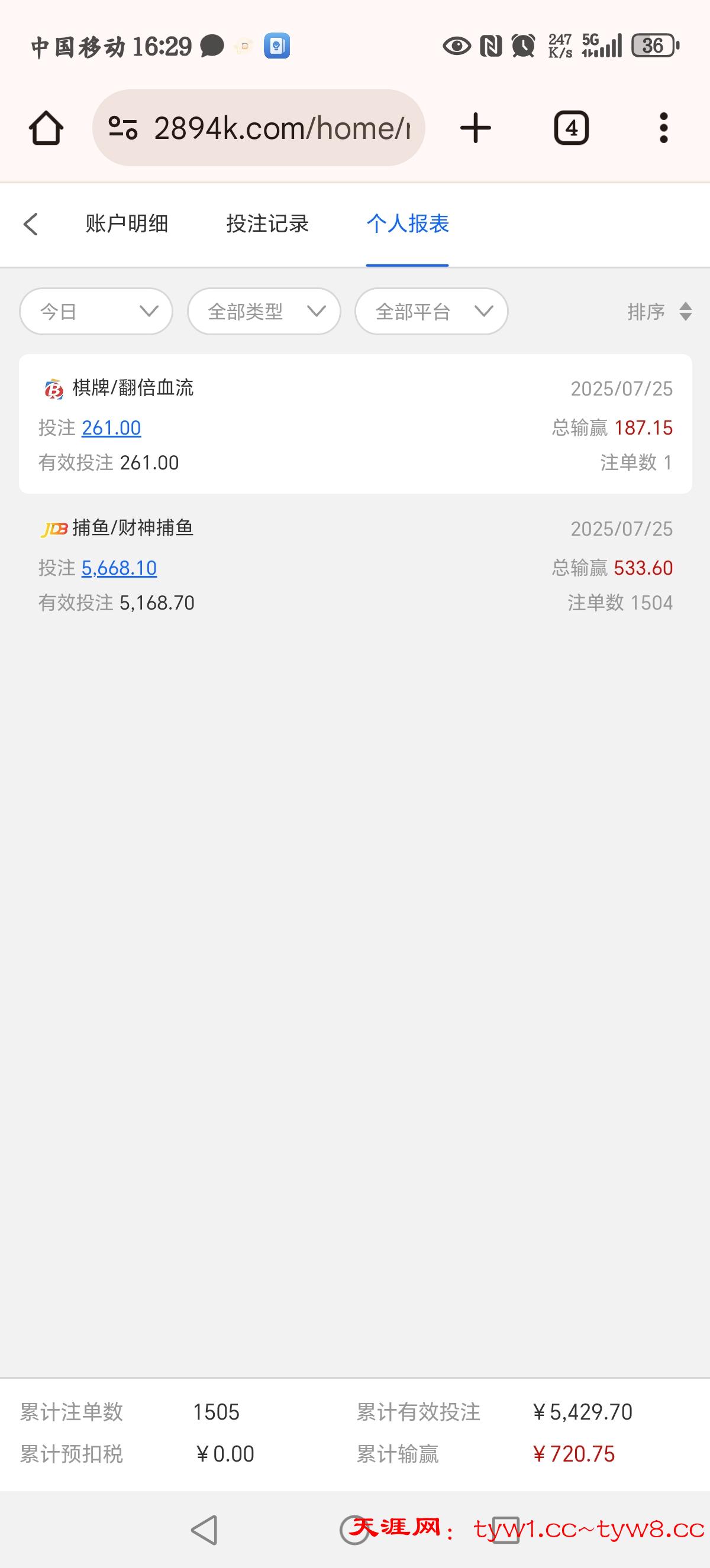This screenshot has width=710, height=1568.
Task: Go back with the header arrow
Action: coord(30,224)
